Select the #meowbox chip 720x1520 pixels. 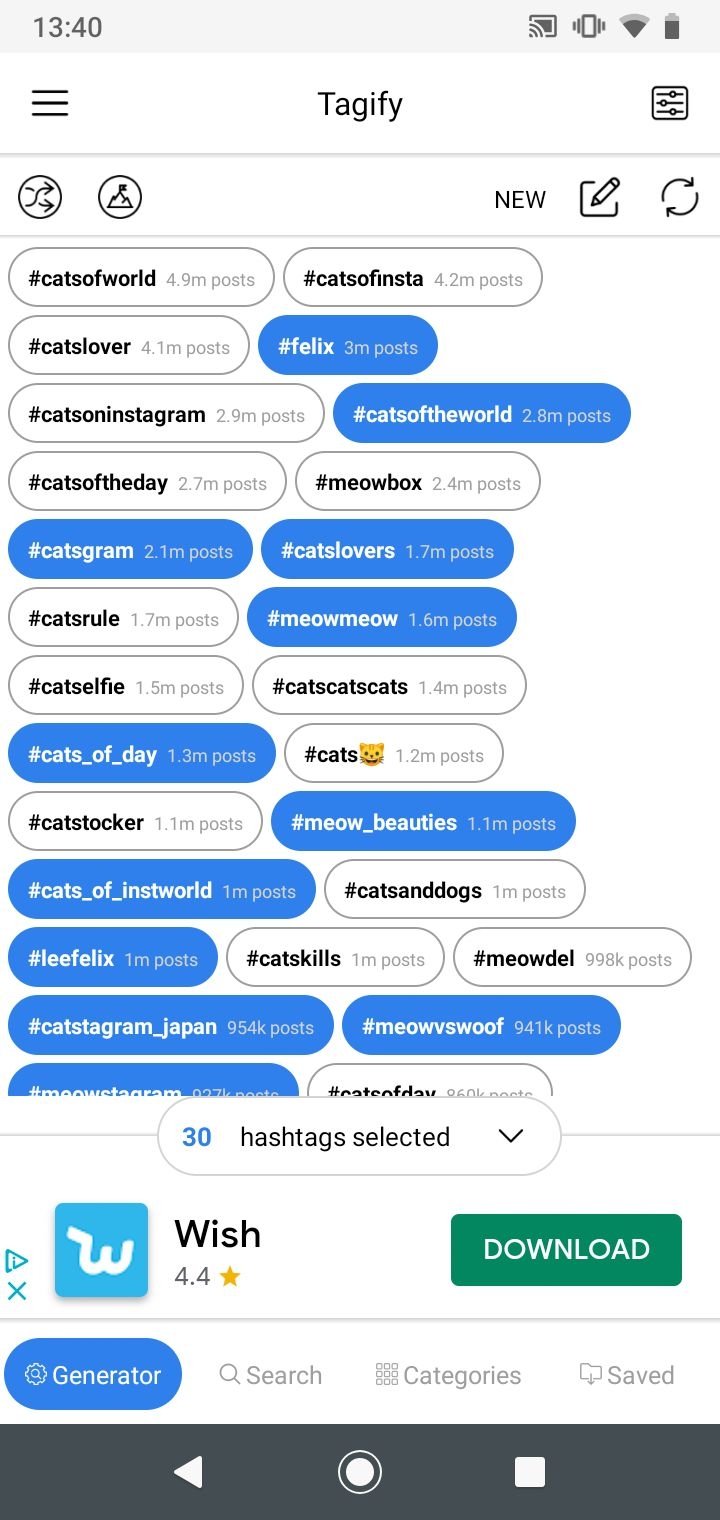[417, 482]
